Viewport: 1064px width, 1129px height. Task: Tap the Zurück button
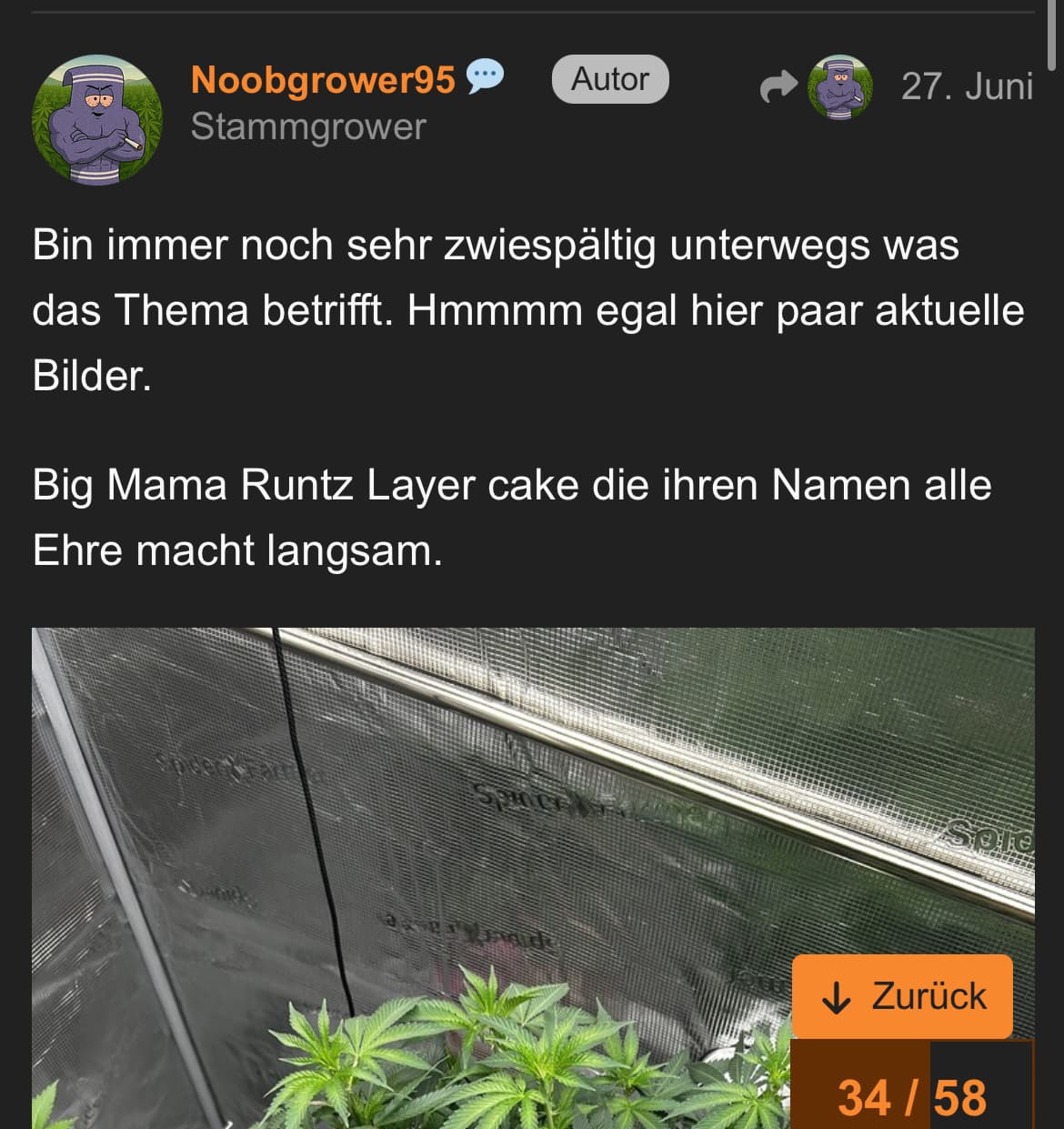tap(902, 996)
